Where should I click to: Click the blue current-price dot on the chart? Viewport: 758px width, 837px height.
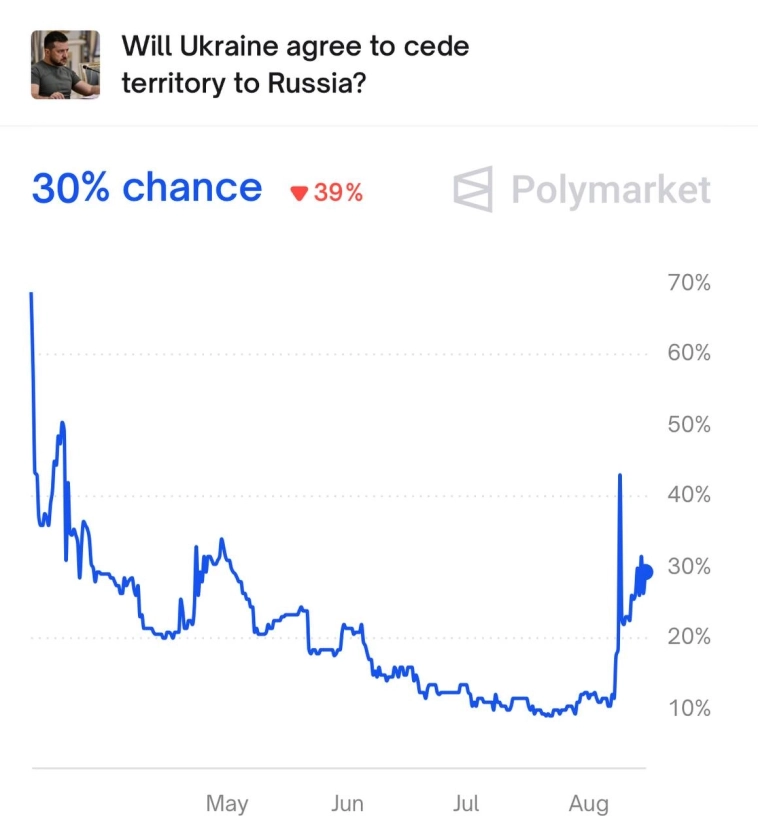645,572
